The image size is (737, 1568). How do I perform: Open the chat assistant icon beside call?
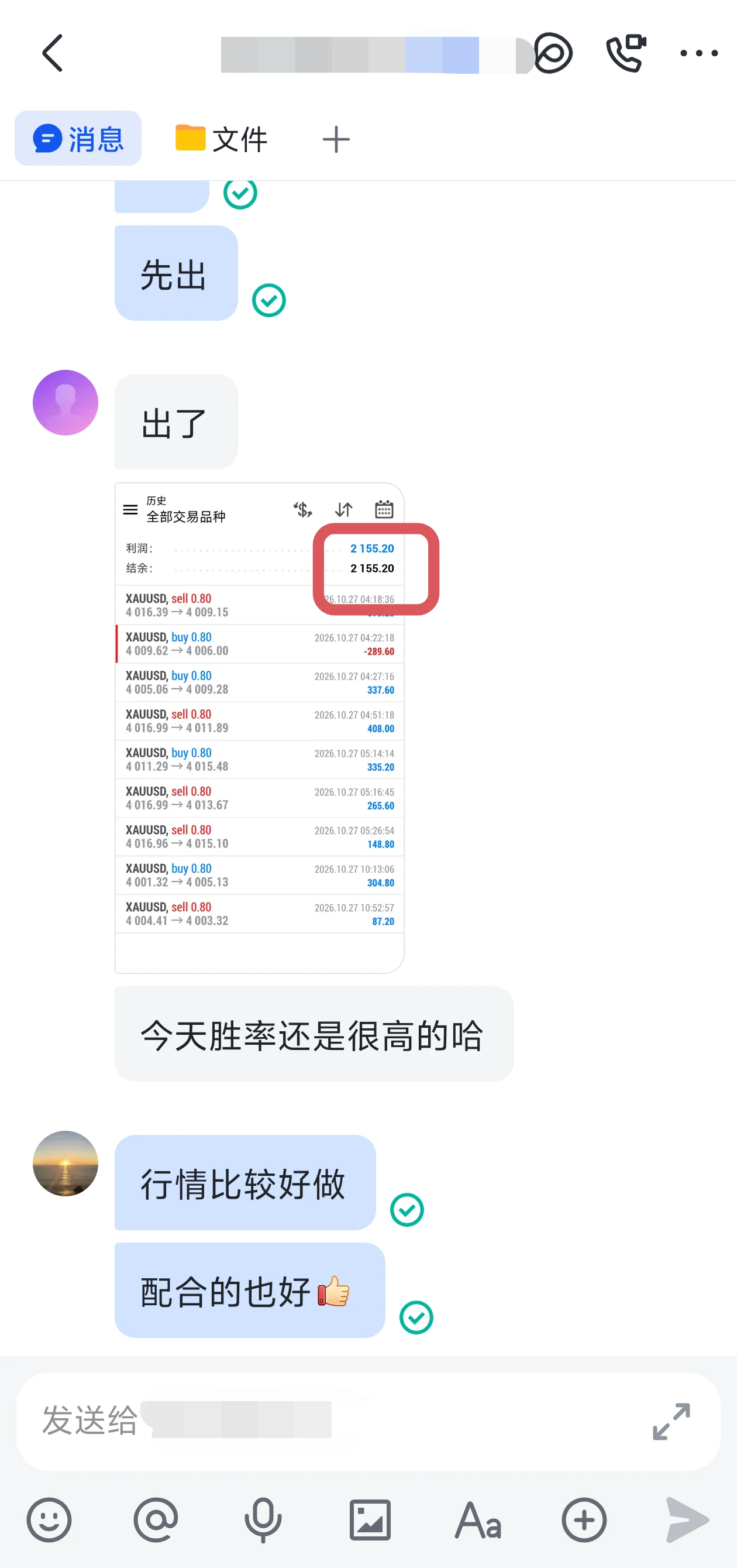pos(553,53)
